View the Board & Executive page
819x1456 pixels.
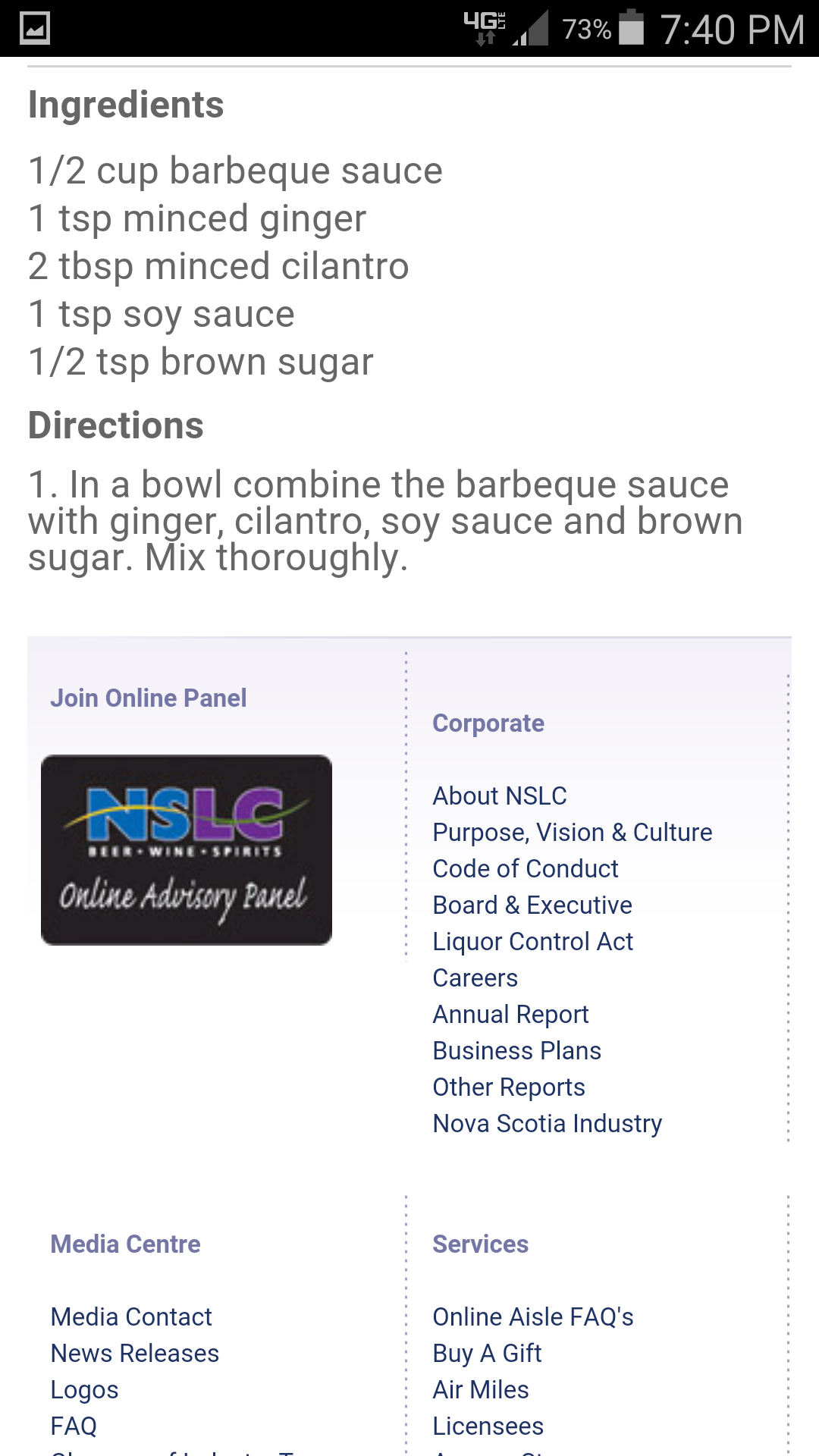tap(532, 905)
